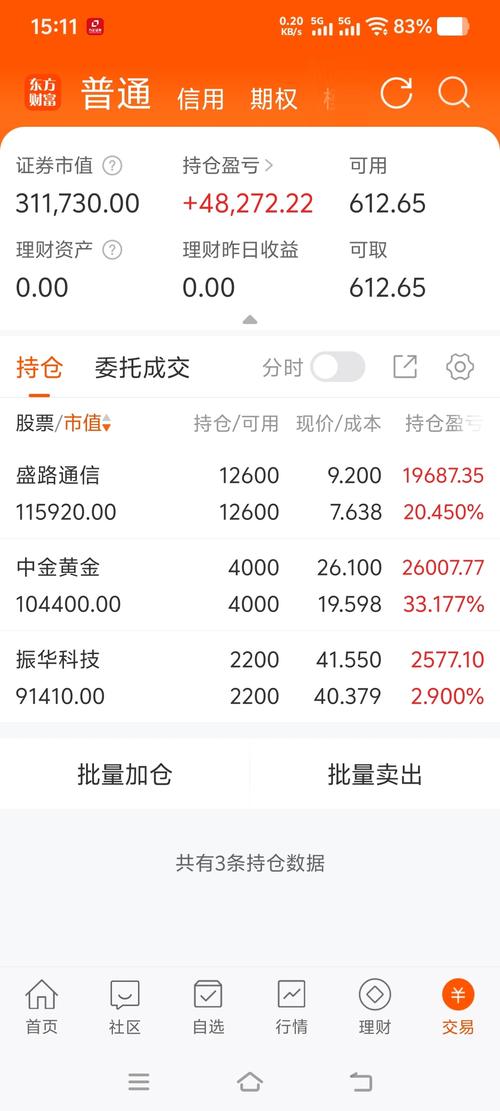Tap the system back button
The height and width of the screenshot is (1111, 500).
coord(361,1081)
